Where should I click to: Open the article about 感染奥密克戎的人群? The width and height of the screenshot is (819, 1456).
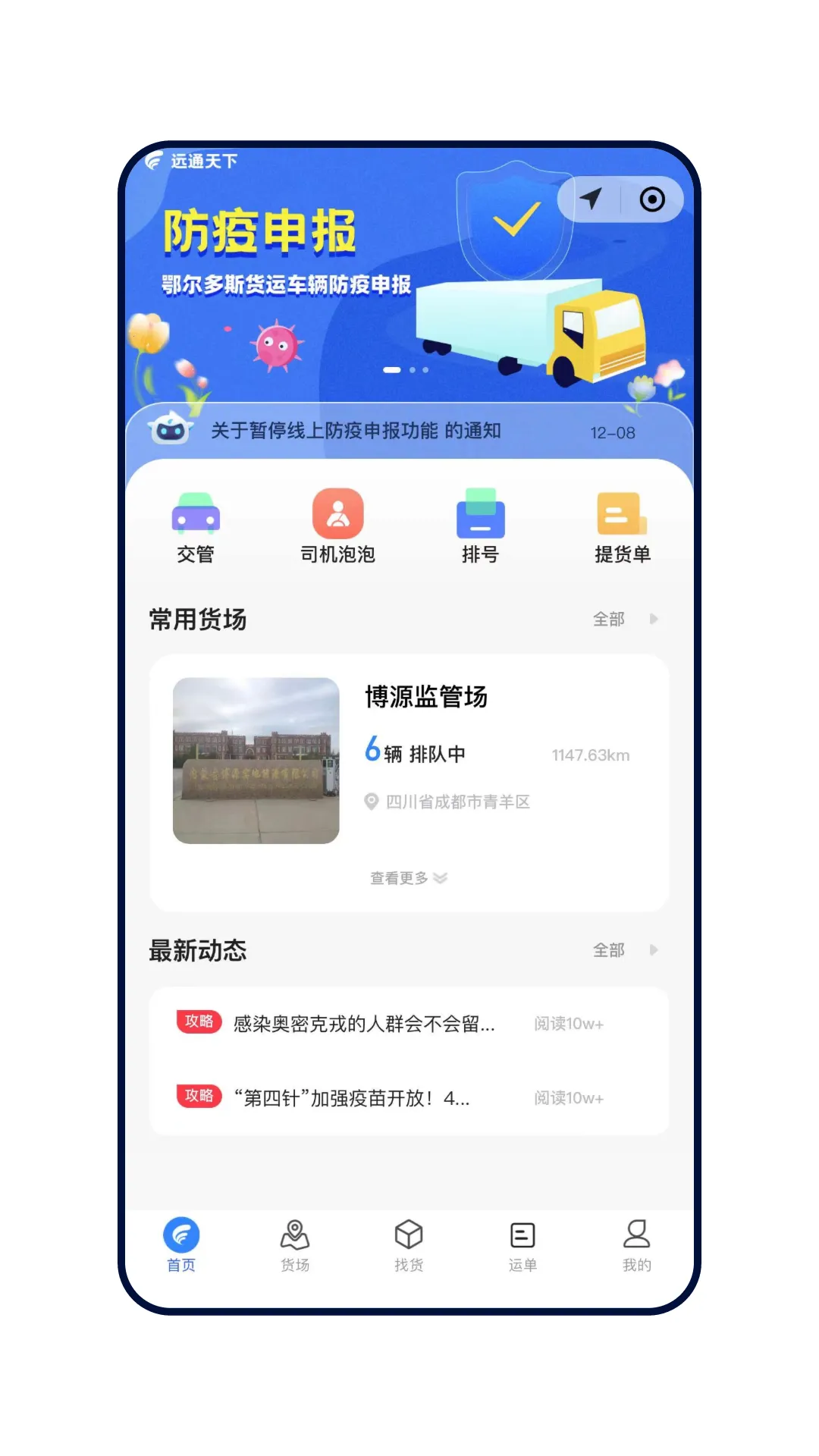[364, 1025]
